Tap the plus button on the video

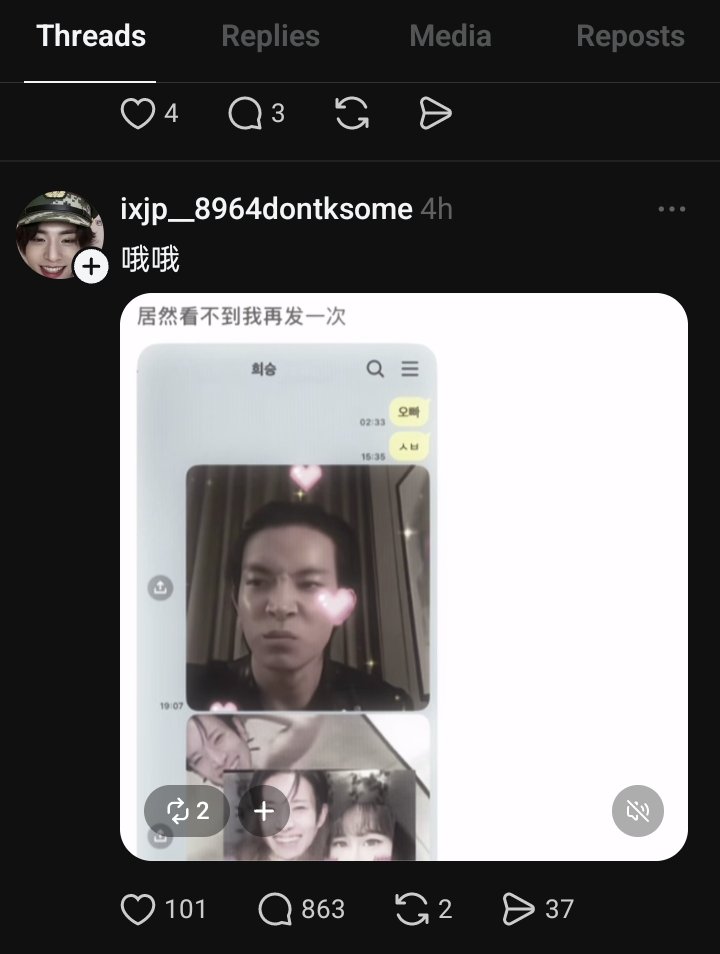[264, 811]
